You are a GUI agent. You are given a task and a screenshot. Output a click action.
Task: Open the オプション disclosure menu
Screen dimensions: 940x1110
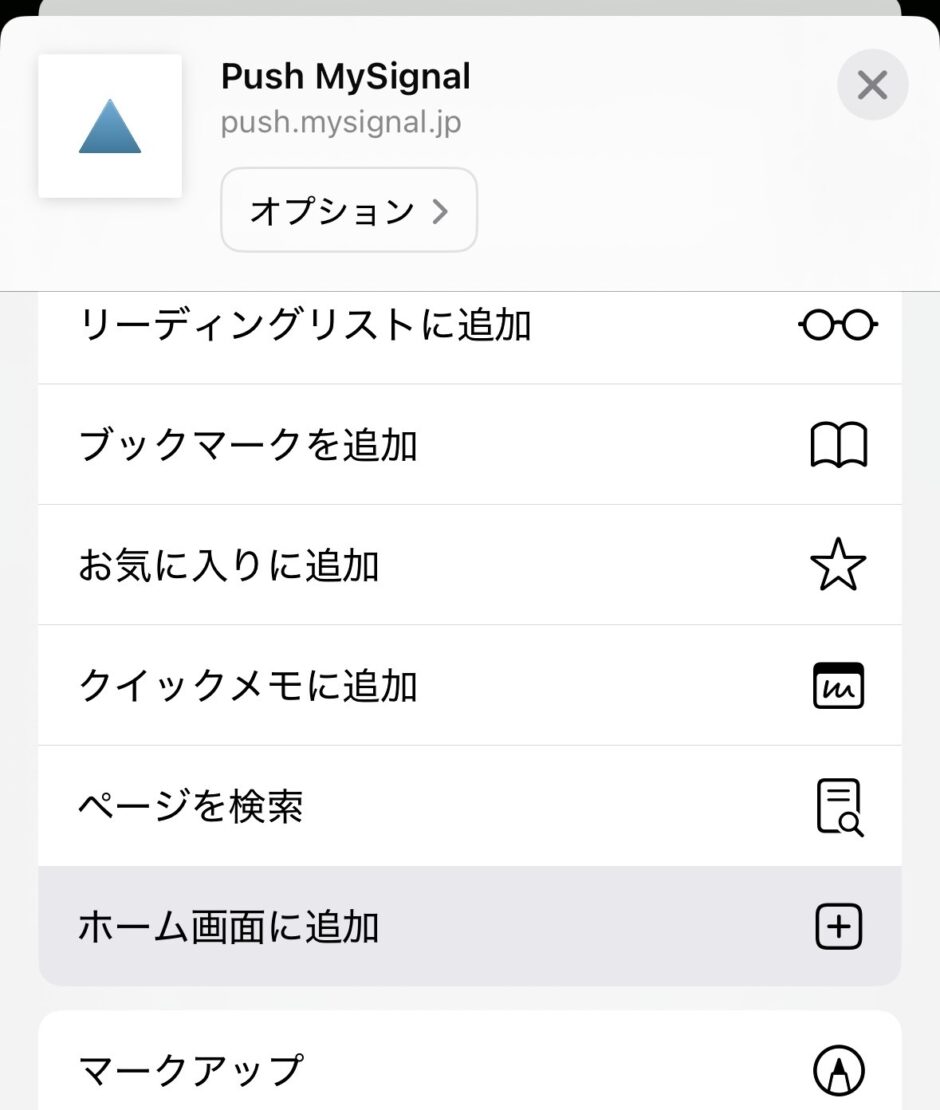348,210
